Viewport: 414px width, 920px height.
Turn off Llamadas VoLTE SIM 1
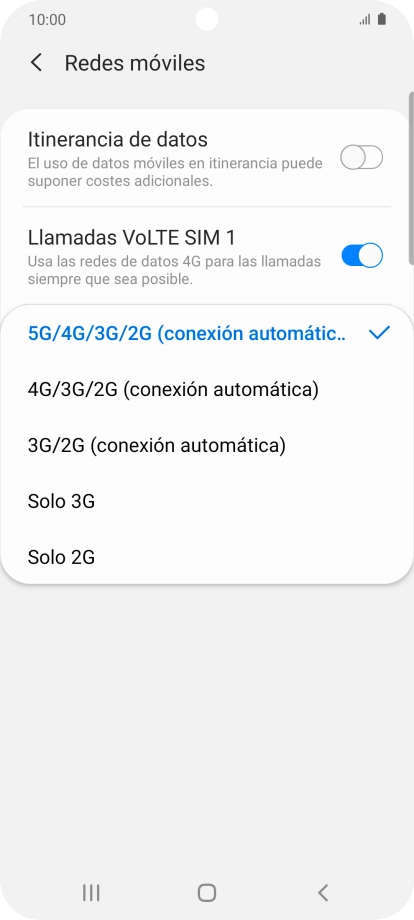click(x=361, y=256)
